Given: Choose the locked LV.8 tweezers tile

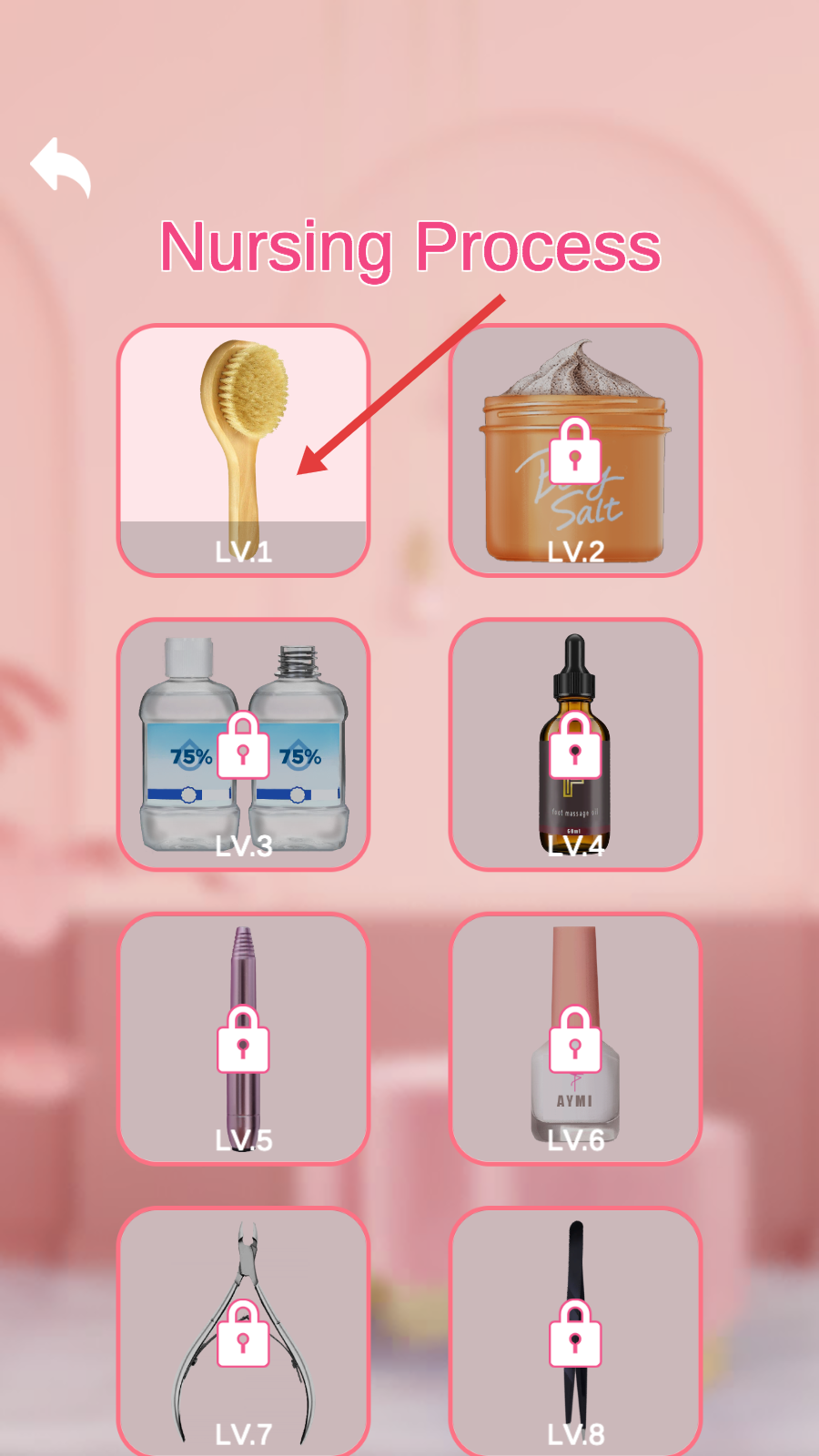Looking at the screenshot, I should click(x=575, y=1332).
